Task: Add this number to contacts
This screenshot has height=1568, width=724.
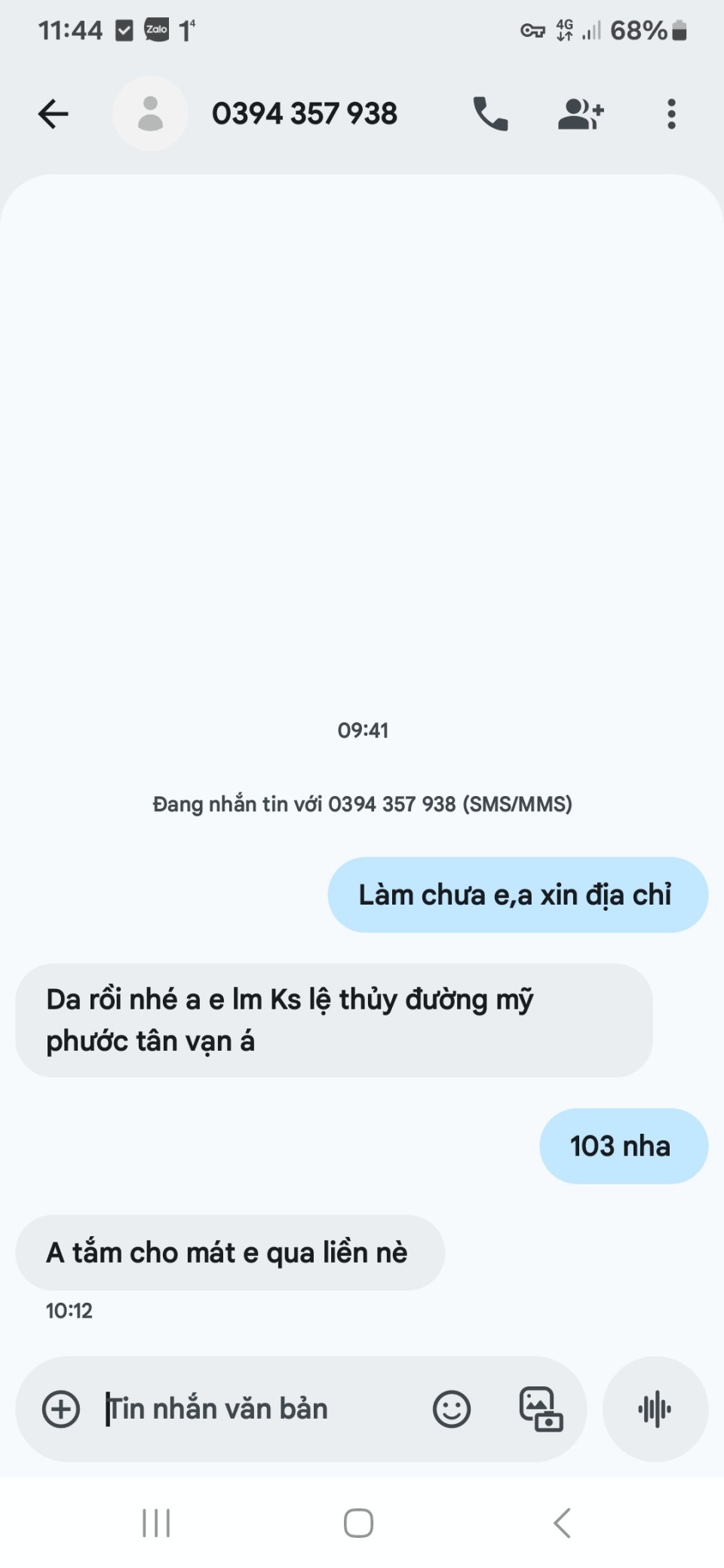Action: click(x=580, y=115)
